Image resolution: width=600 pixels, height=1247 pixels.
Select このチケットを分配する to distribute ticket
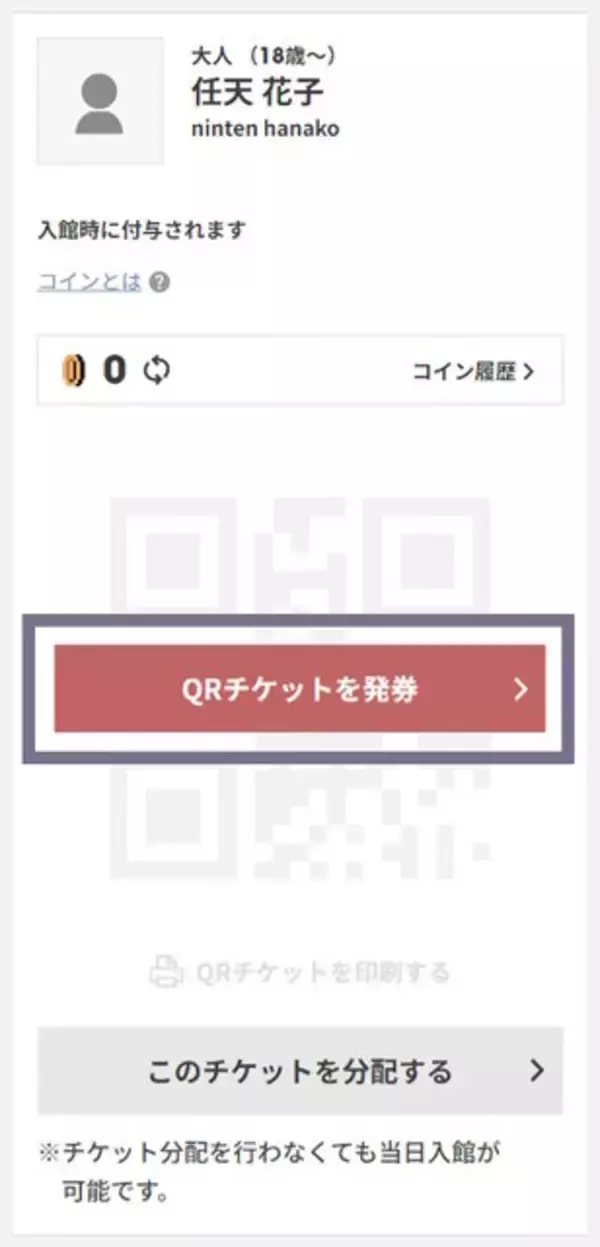pyautogui.click(x=300, y=1071)
